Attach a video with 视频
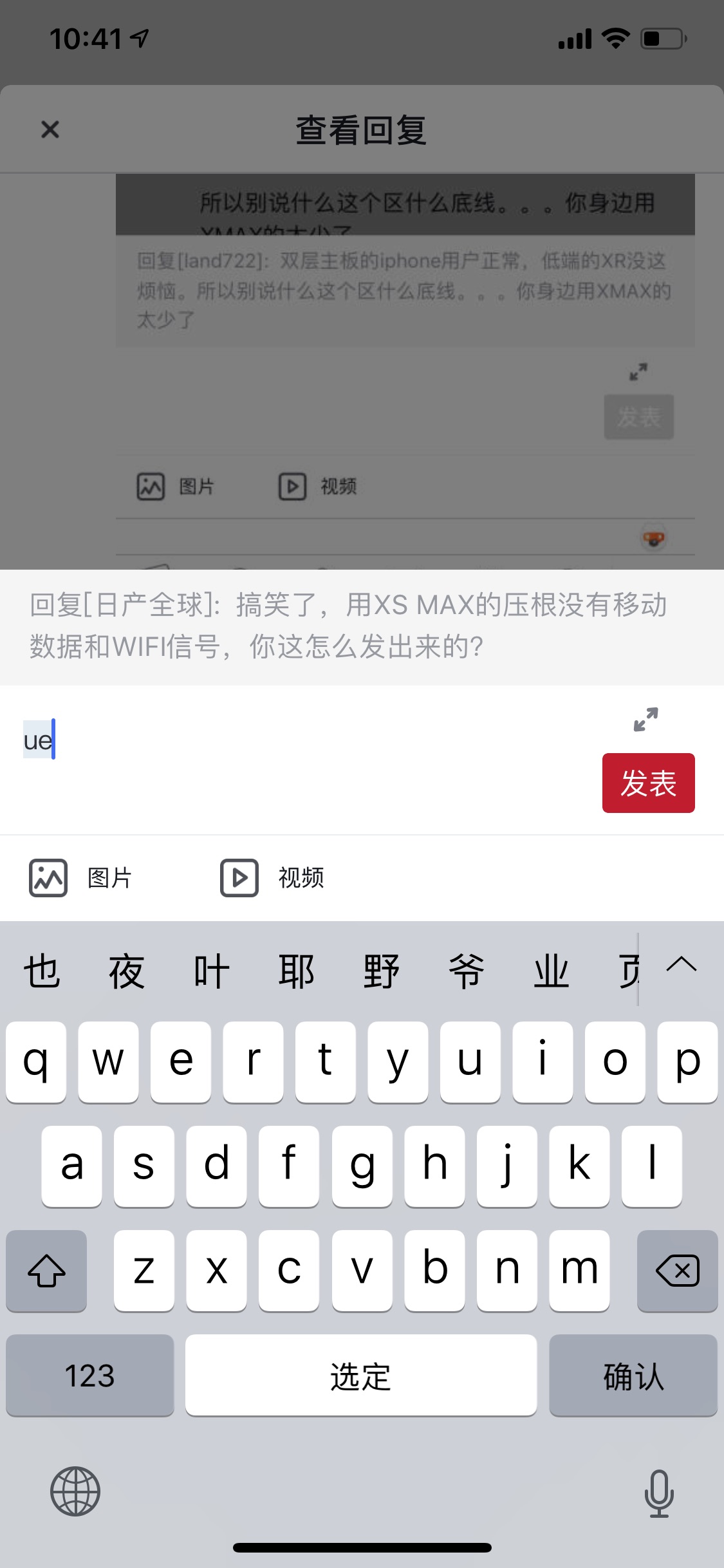The height and width of the screenshot is (1568, 724). tap(272, 877)
